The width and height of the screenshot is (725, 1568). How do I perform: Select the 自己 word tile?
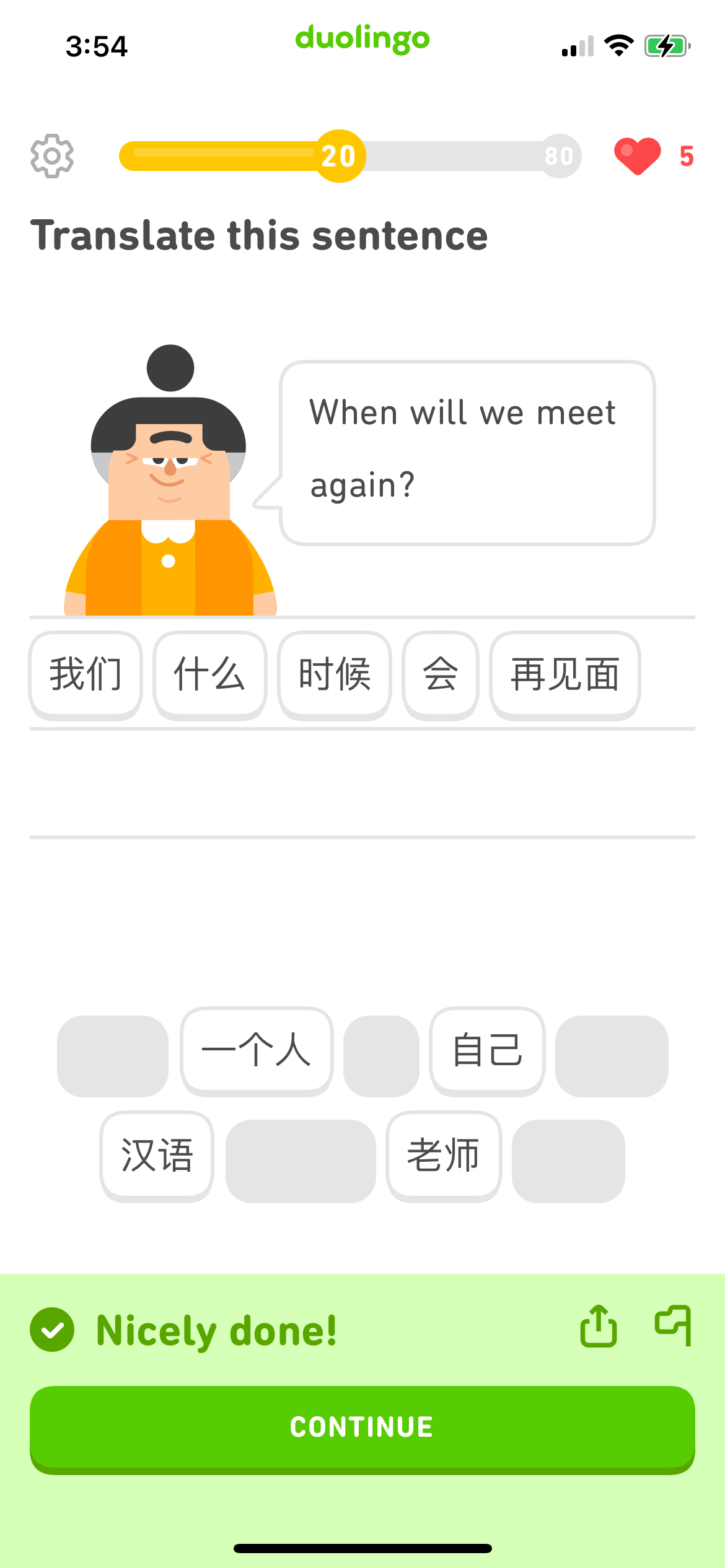(487, 1050)
